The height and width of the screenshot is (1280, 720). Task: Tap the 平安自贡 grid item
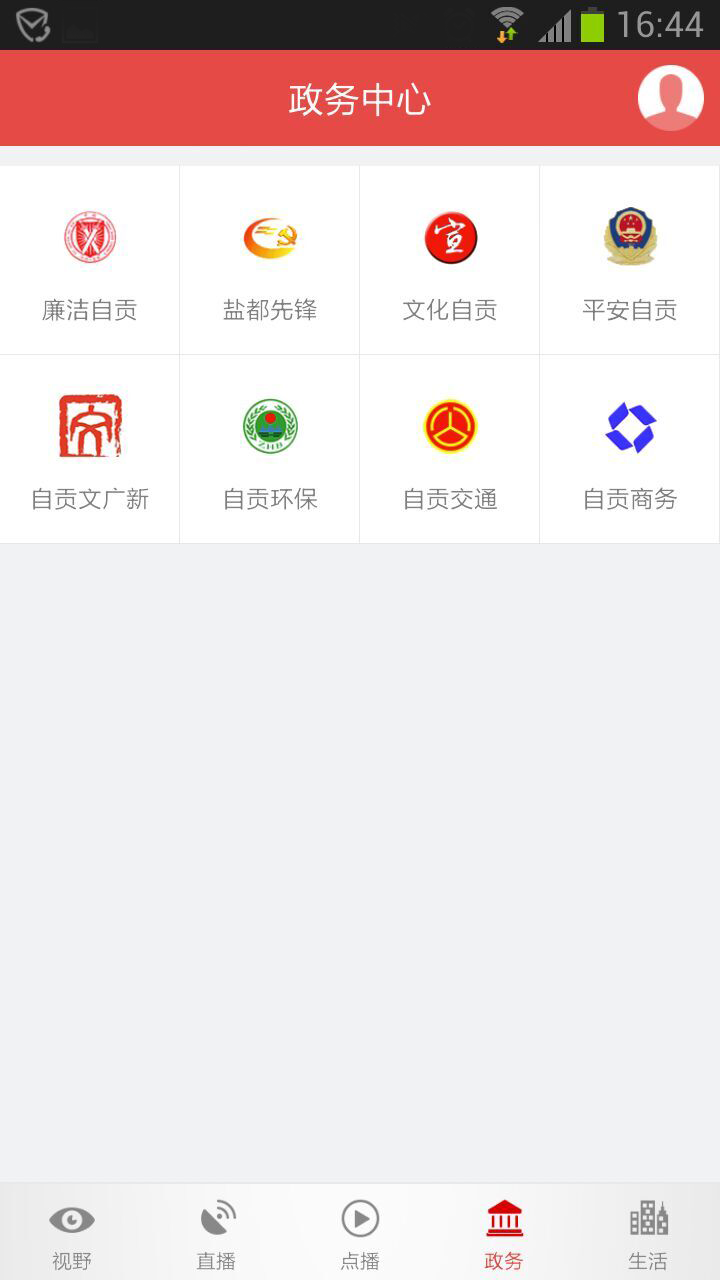coord(630,260)
